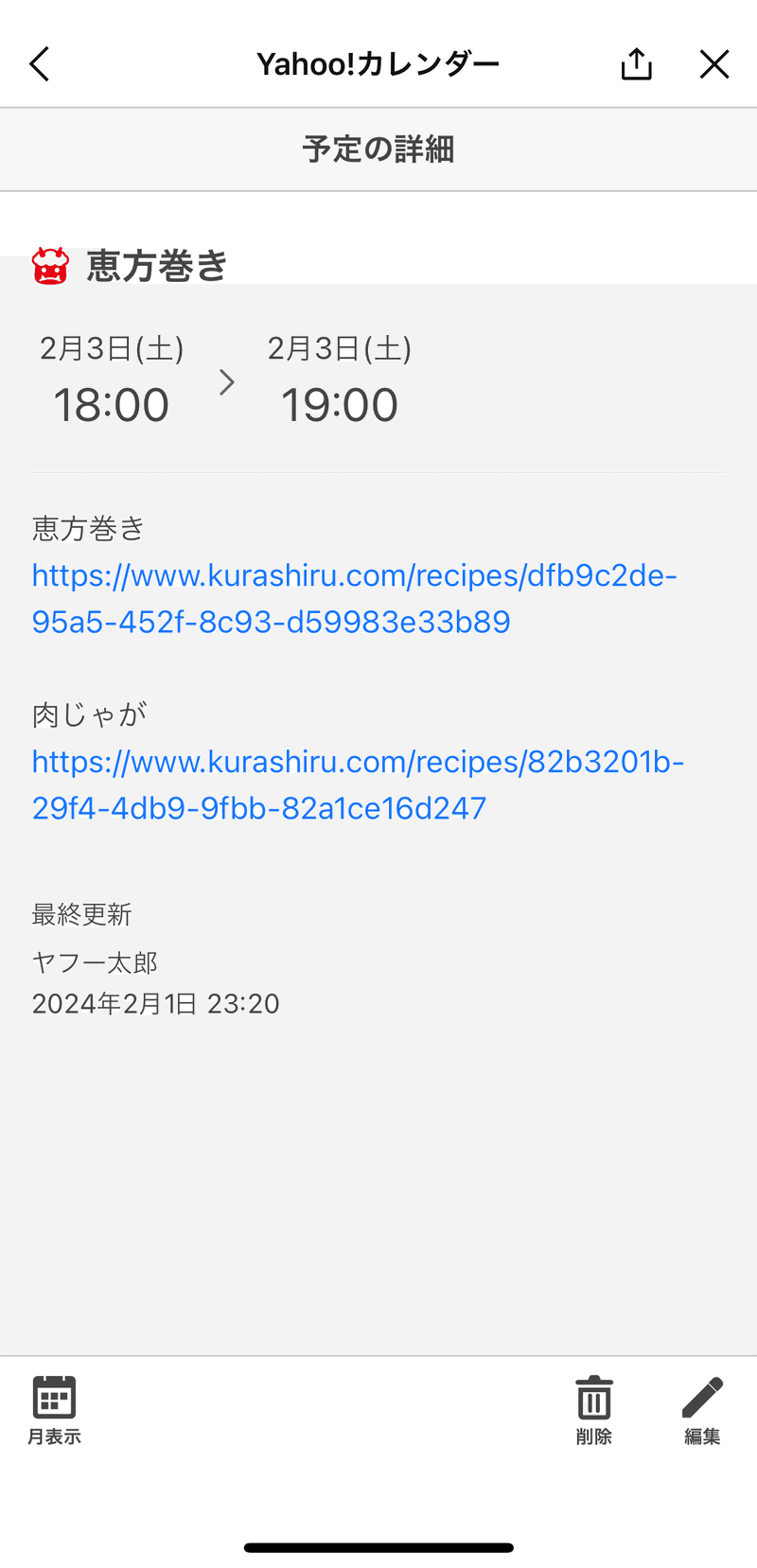Tap the arrow between start and end times
The width and height of the screenshot is (757, 1568).
click(x=226, y=382)
